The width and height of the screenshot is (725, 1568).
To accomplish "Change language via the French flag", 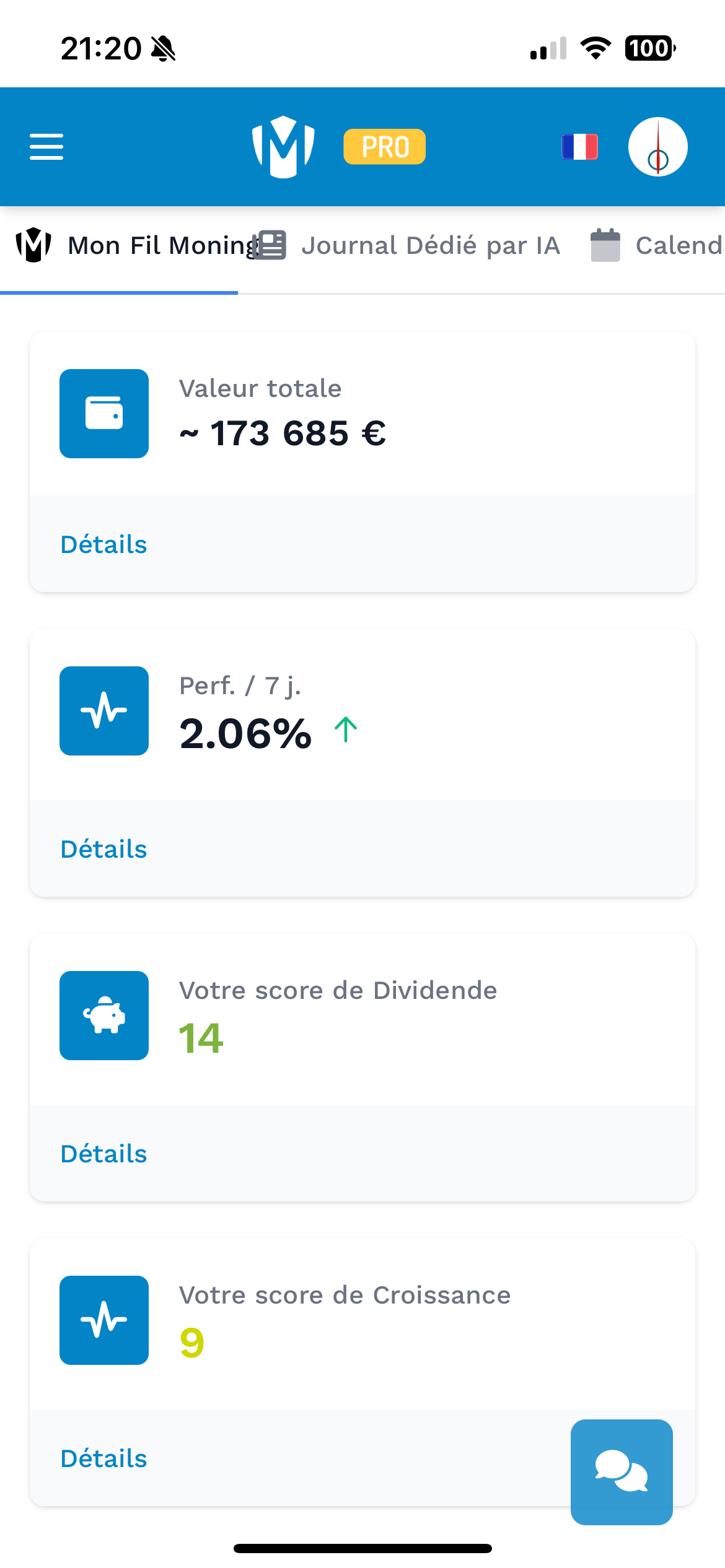I will tap(579, 147).
